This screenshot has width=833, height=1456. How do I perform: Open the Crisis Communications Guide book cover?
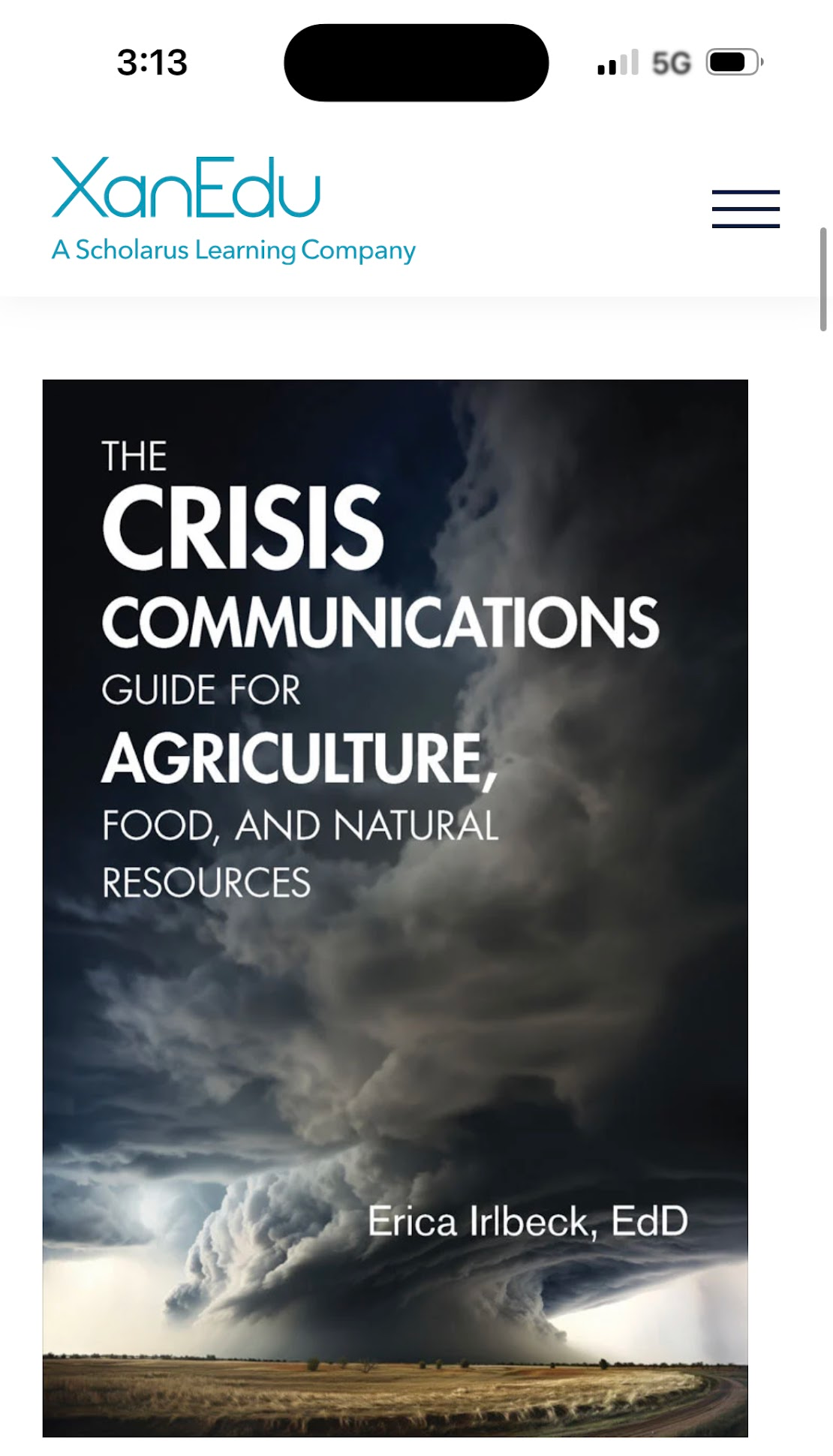pos(395,907)
